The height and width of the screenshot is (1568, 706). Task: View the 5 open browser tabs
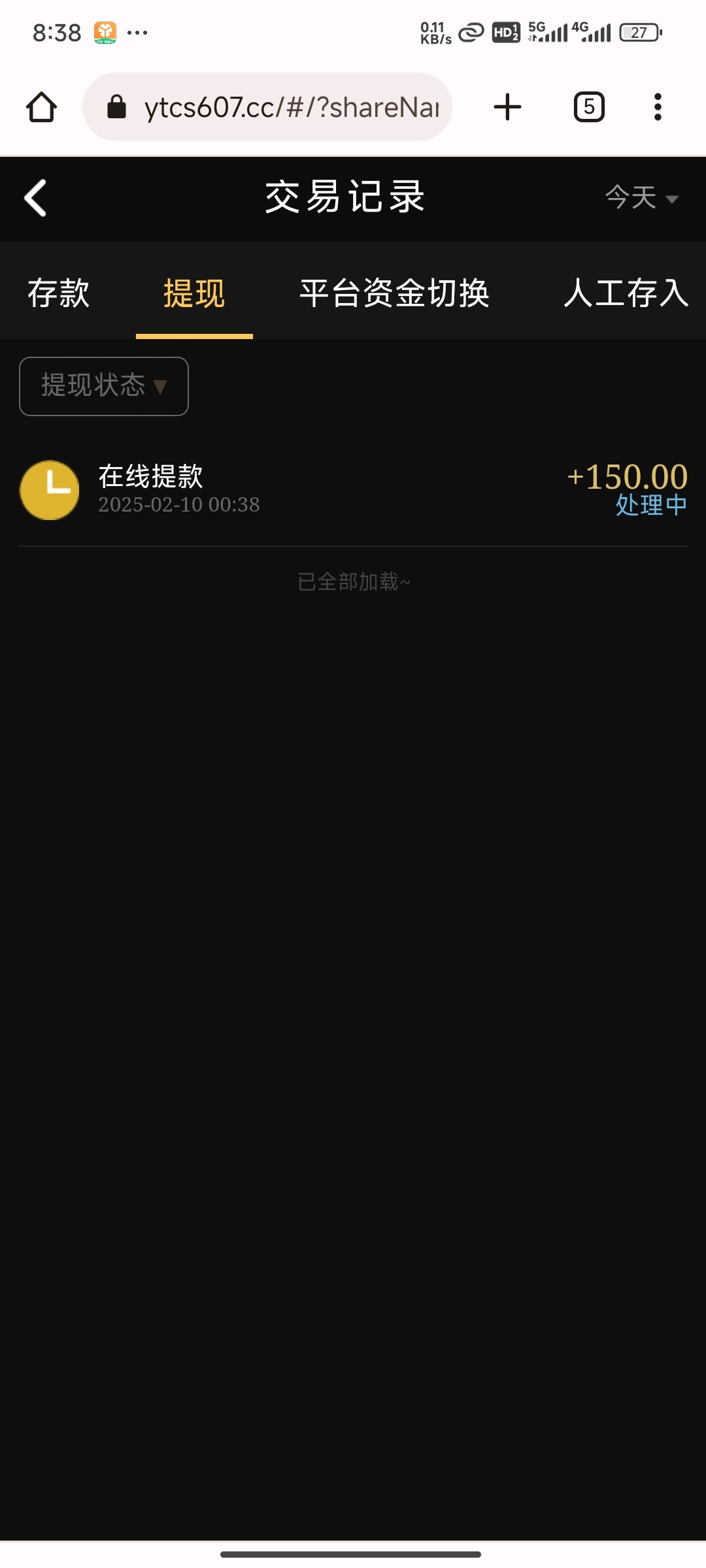(589, 107)
